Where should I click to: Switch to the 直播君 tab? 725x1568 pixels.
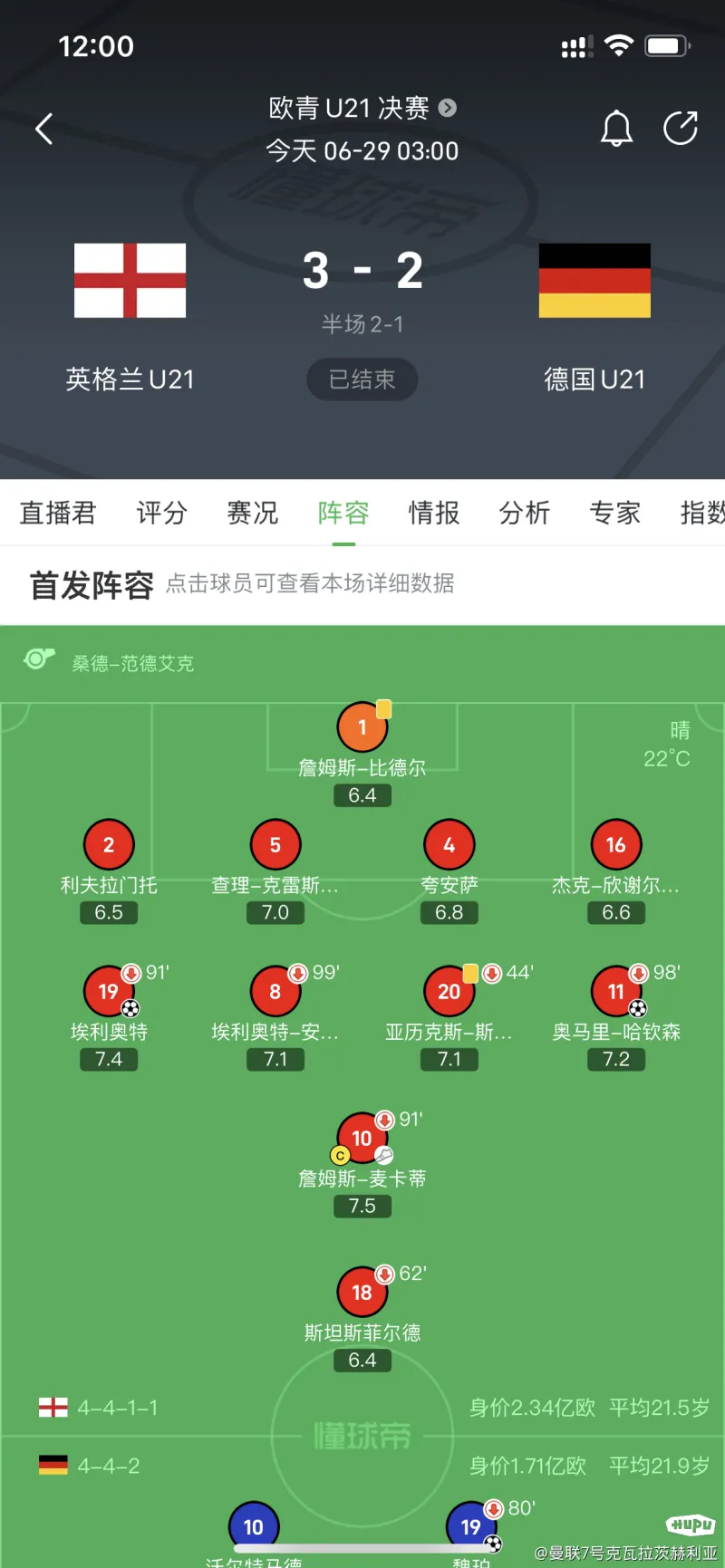[57, 513]
